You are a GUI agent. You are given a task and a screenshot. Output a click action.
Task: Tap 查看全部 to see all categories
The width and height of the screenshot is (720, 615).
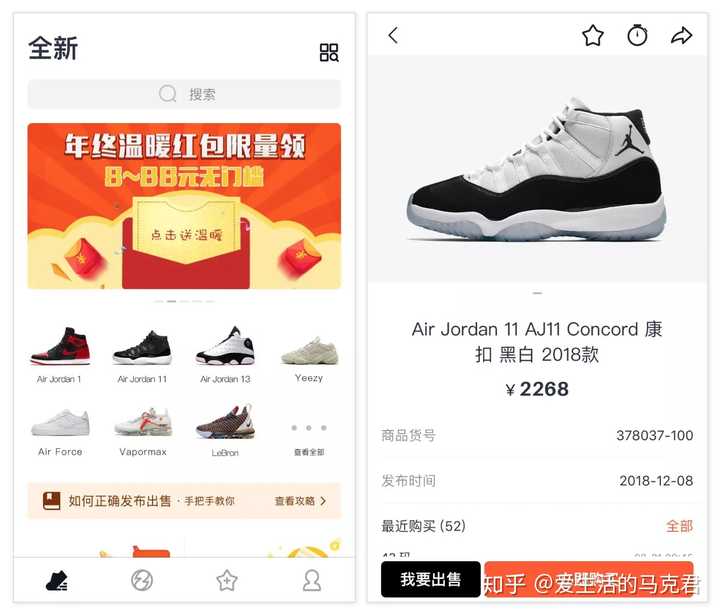[309, 435]
